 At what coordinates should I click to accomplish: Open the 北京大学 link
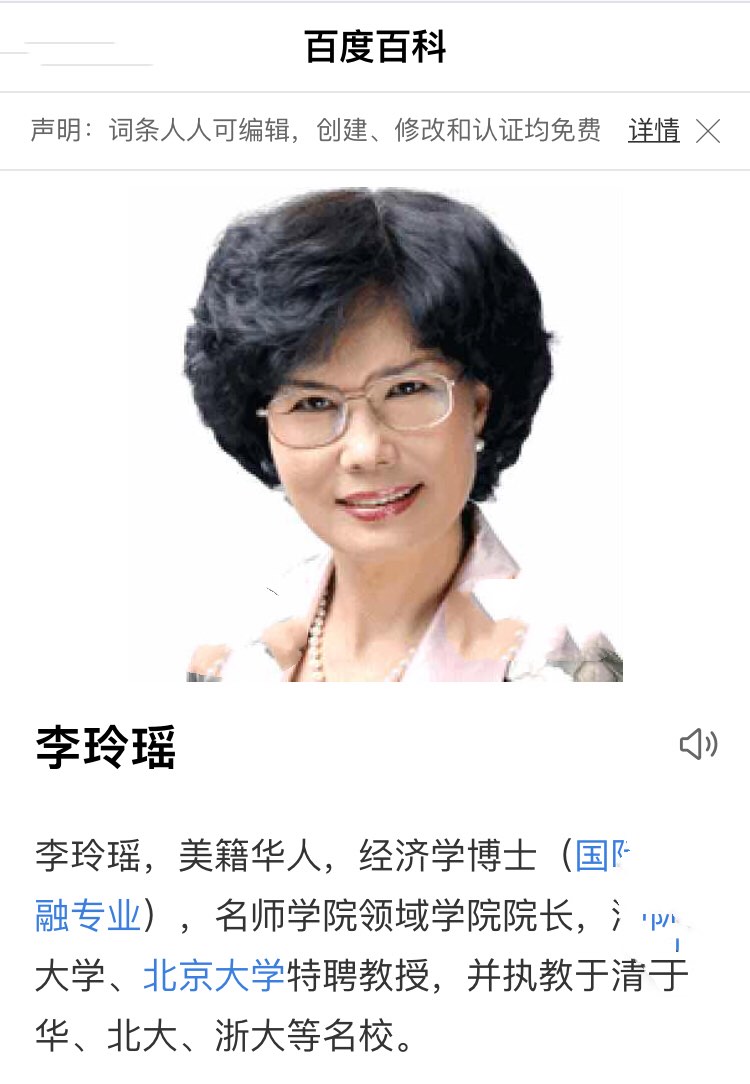point(214,975)
